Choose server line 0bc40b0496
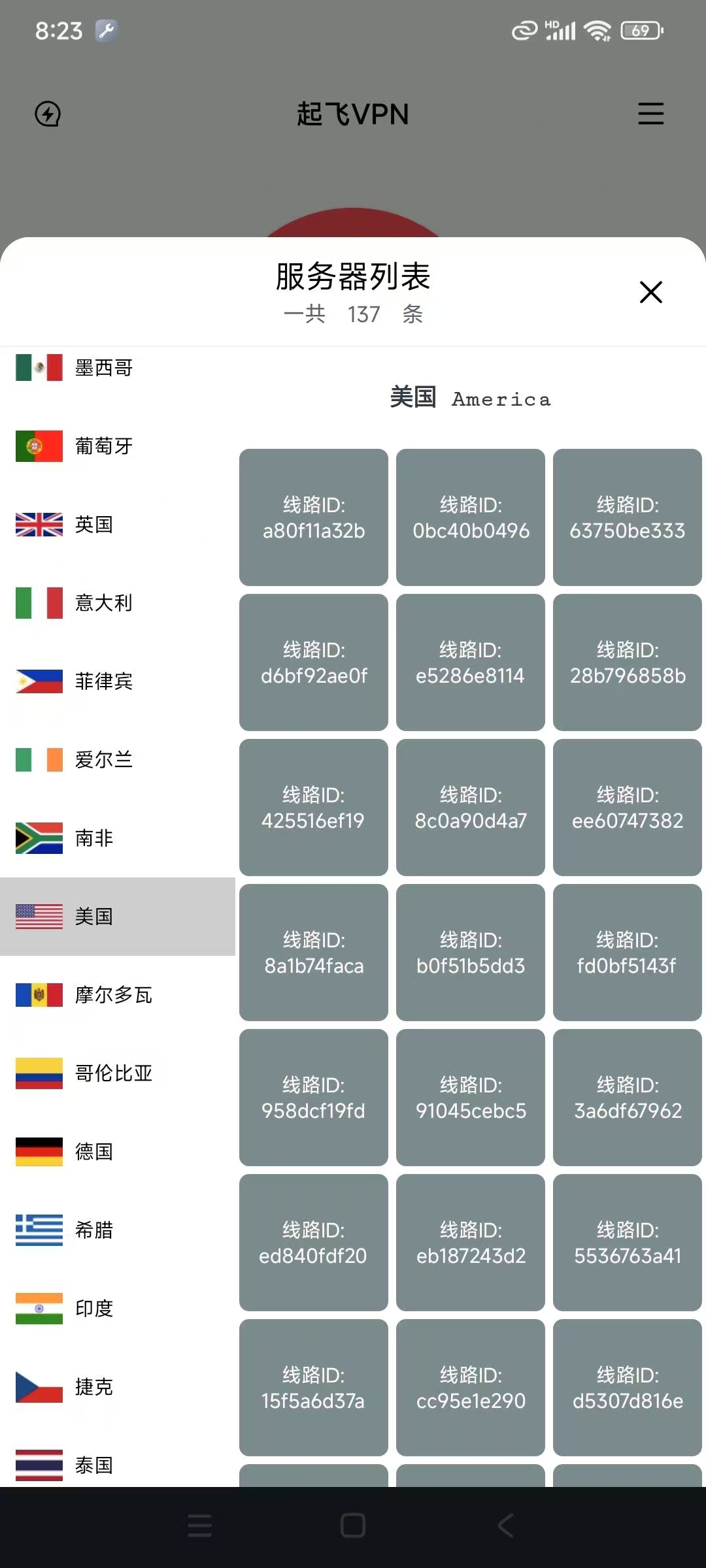The height and width of the screenshot is (1568, 706). [471, 517]
